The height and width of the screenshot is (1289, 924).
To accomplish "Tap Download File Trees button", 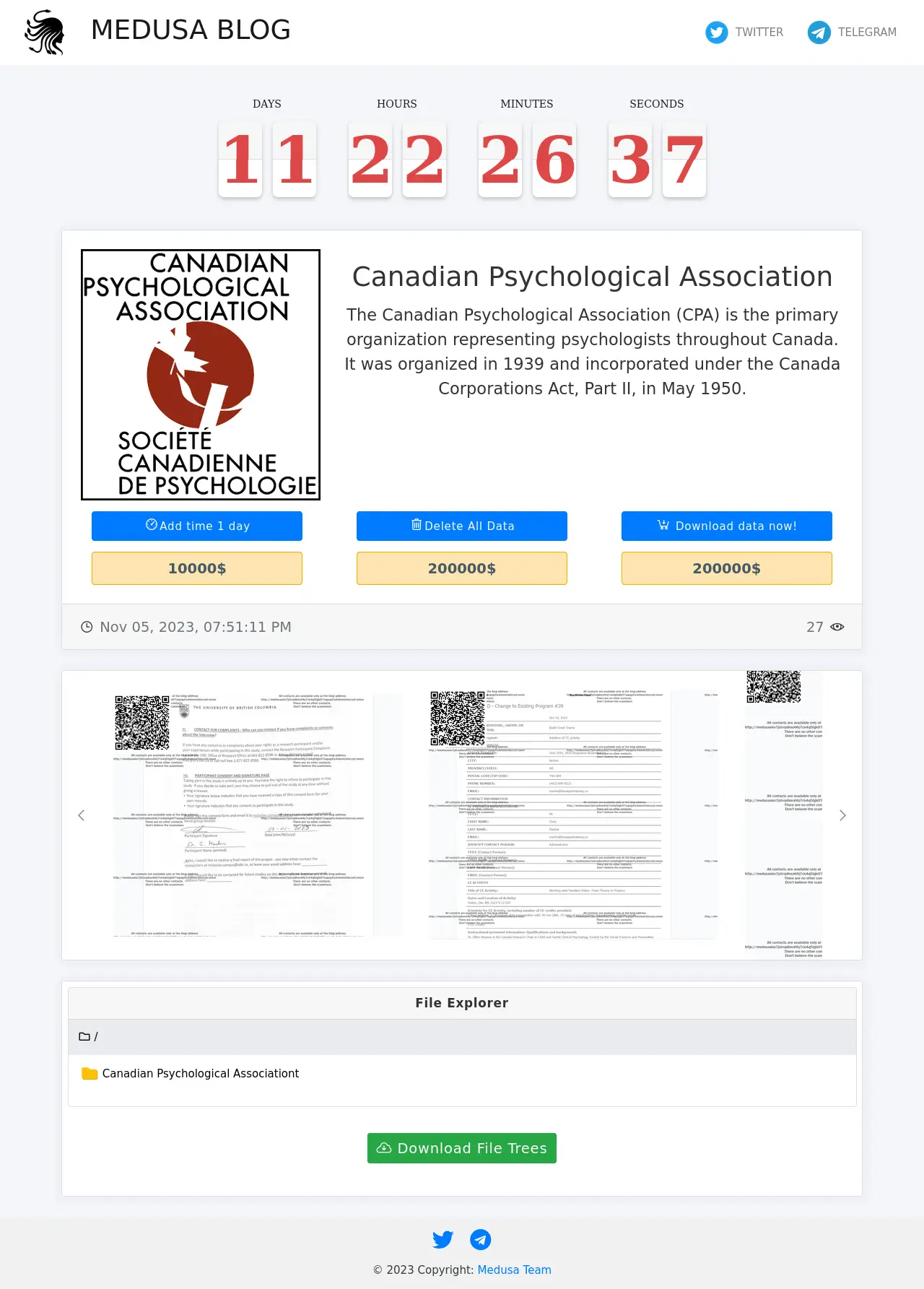I will coord(462,1148).
